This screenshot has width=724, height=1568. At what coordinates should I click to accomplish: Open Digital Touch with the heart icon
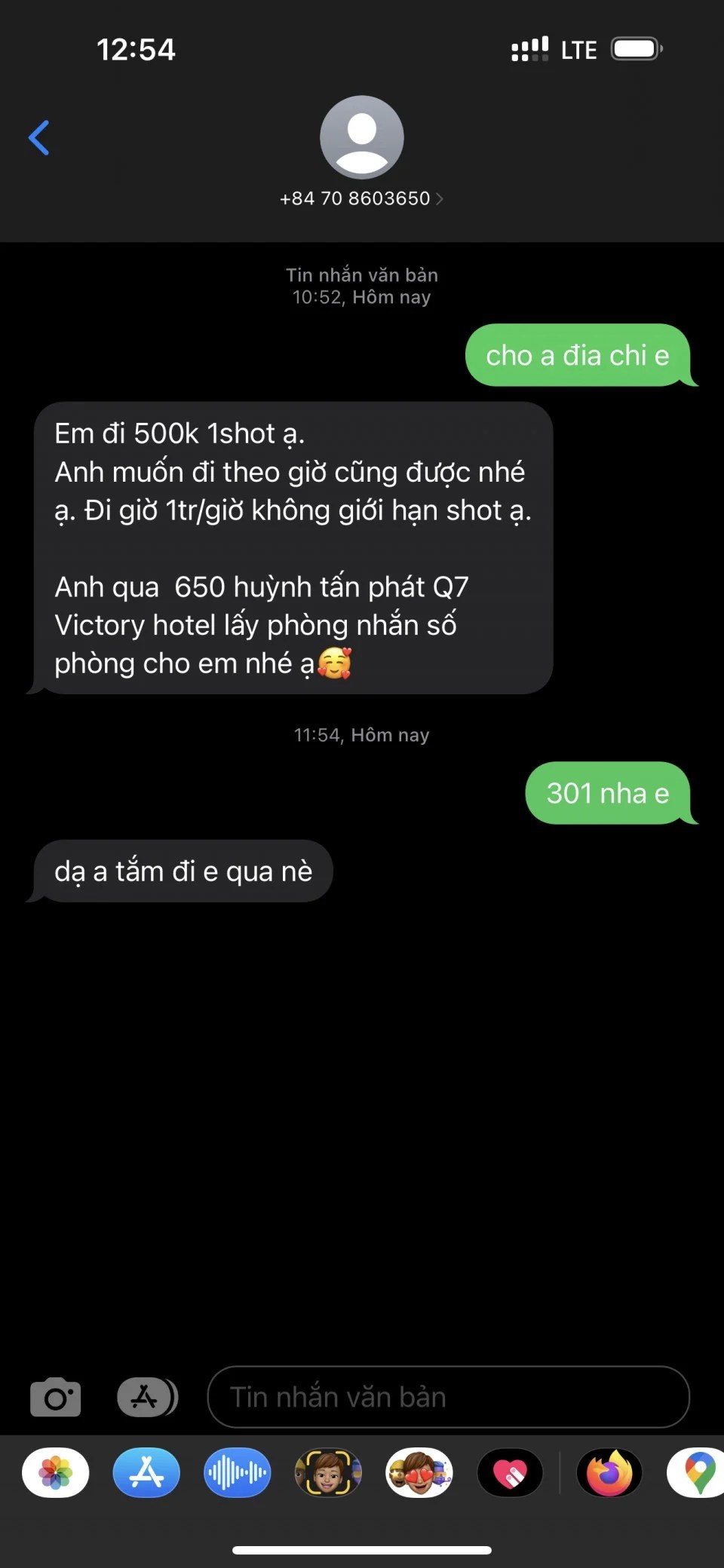point(510,1472)
